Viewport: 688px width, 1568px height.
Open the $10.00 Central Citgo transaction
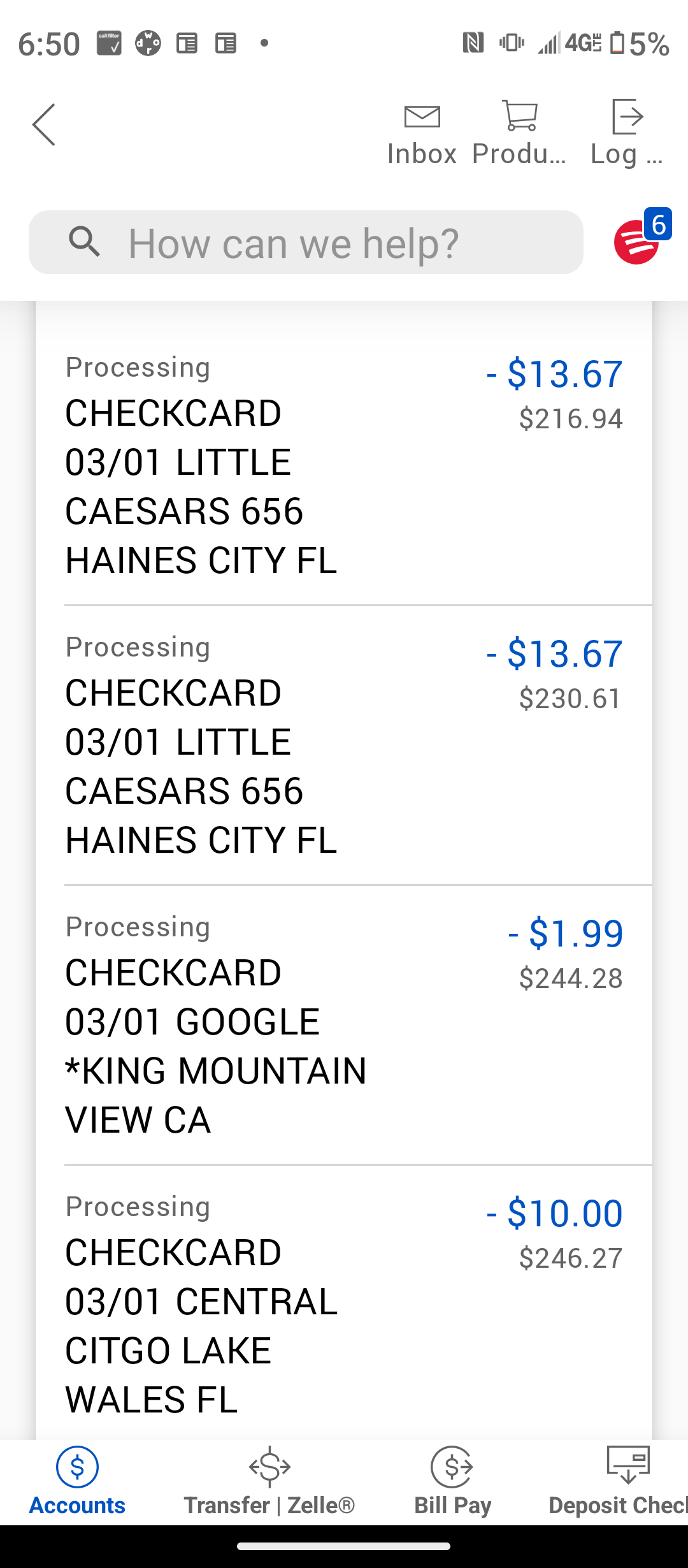[x=344, y=1300]
